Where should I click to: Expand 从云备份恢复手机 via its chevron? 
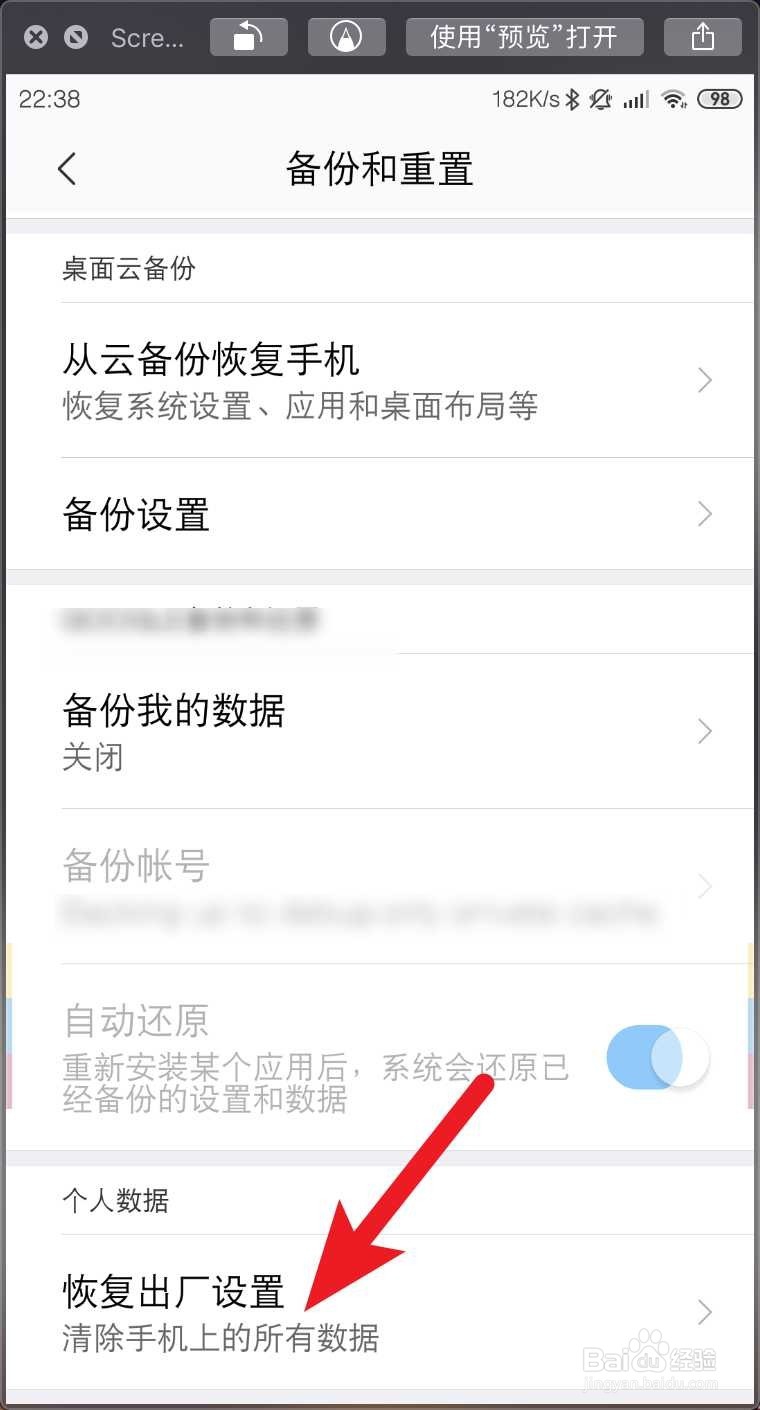[704, 380]
